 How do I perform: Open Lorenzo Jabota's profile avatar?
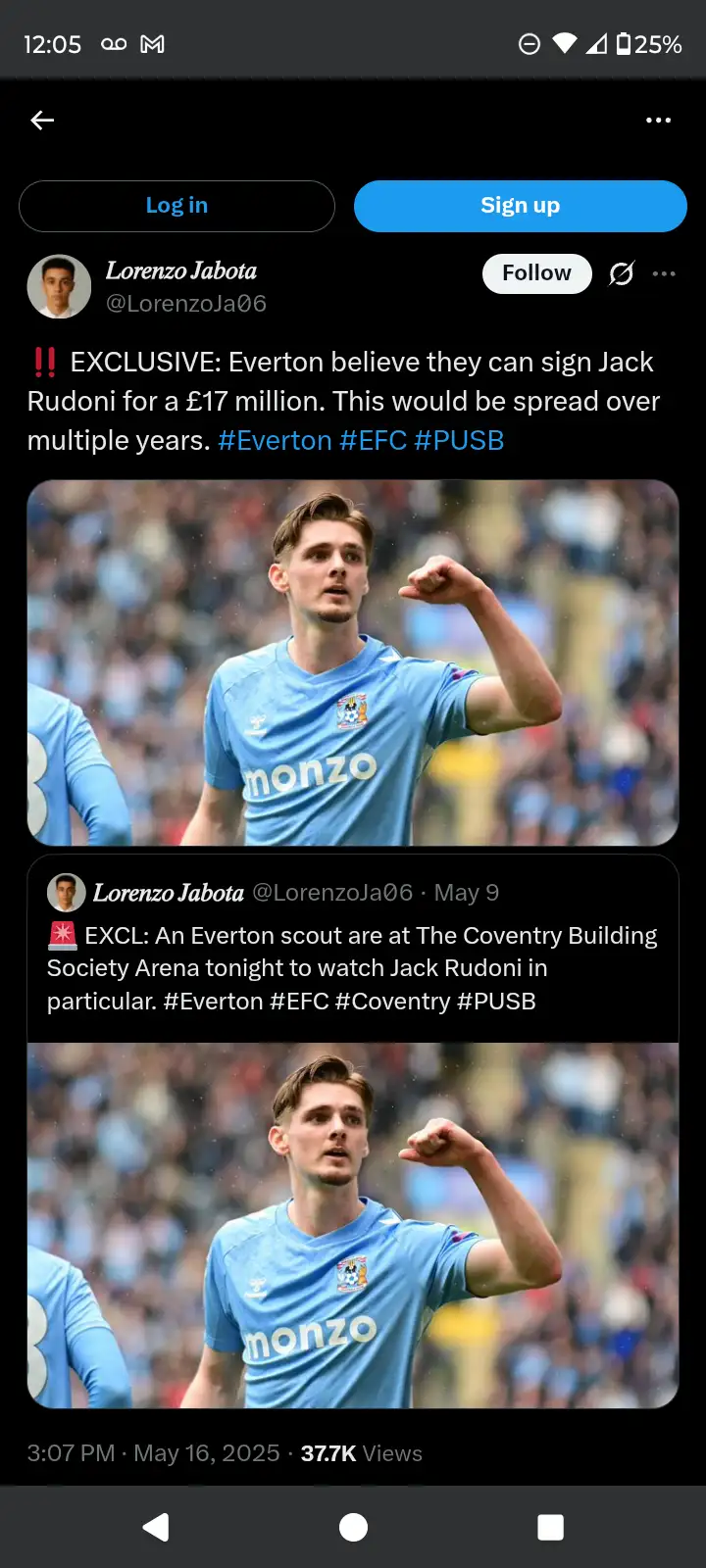tap(59, 287)
